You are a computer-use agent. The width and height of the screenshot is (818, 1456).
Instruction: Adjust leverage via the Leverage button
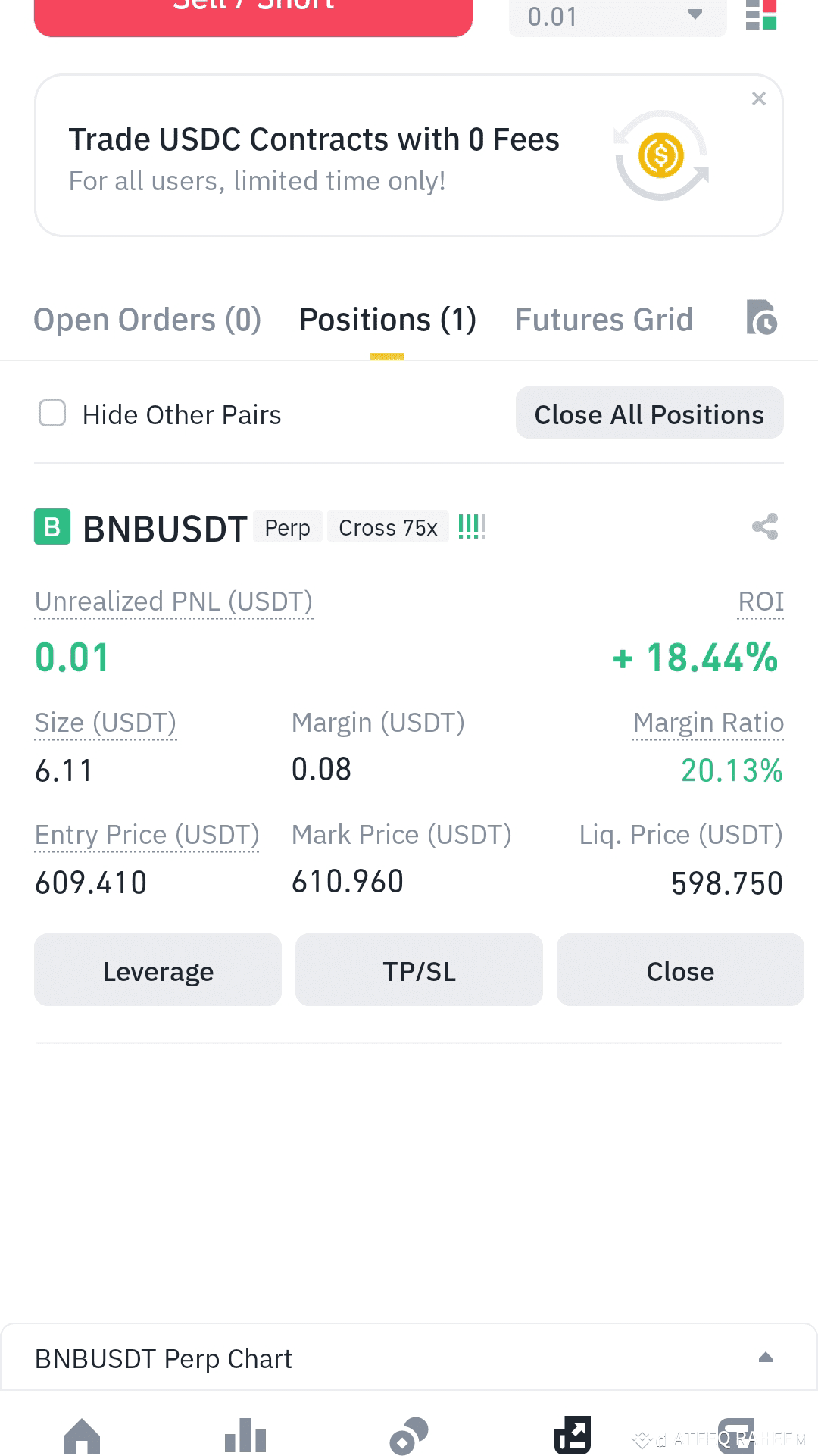(157, 970)
